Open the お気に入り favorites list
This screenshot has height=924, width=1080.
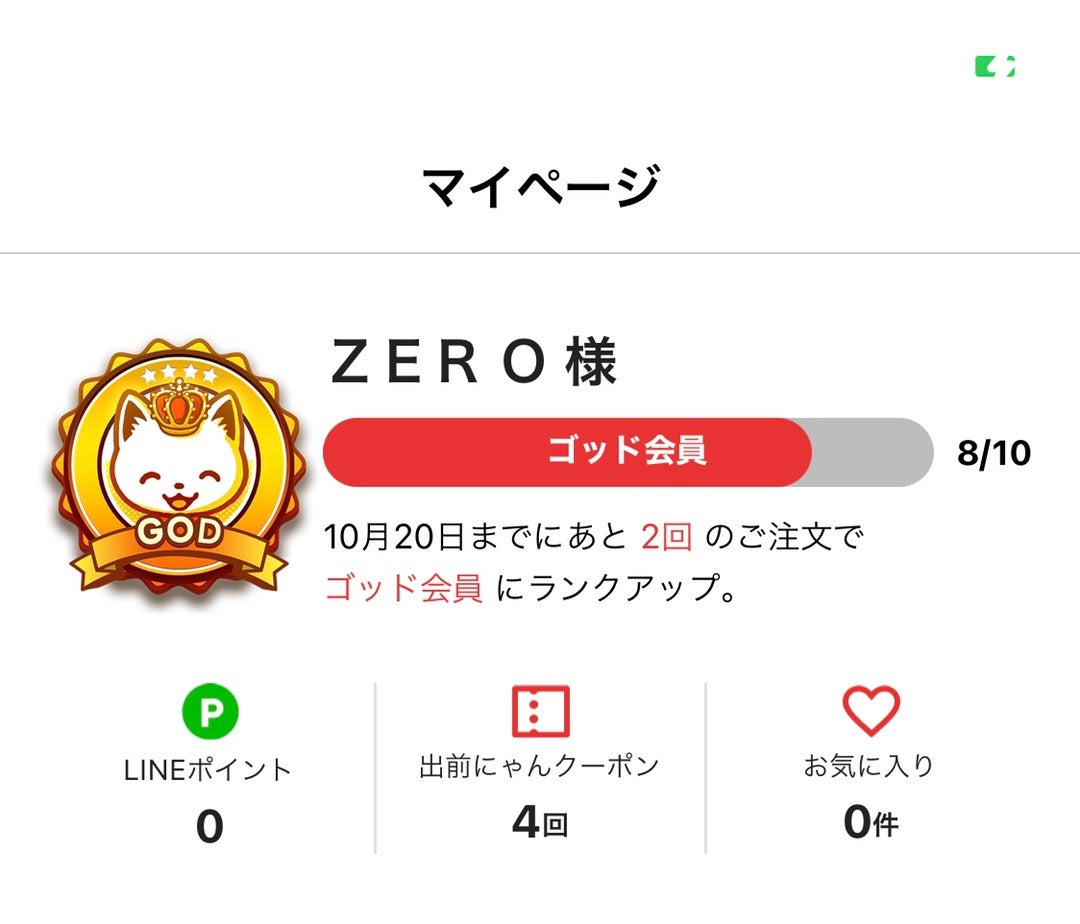click(x=870, y=766)
